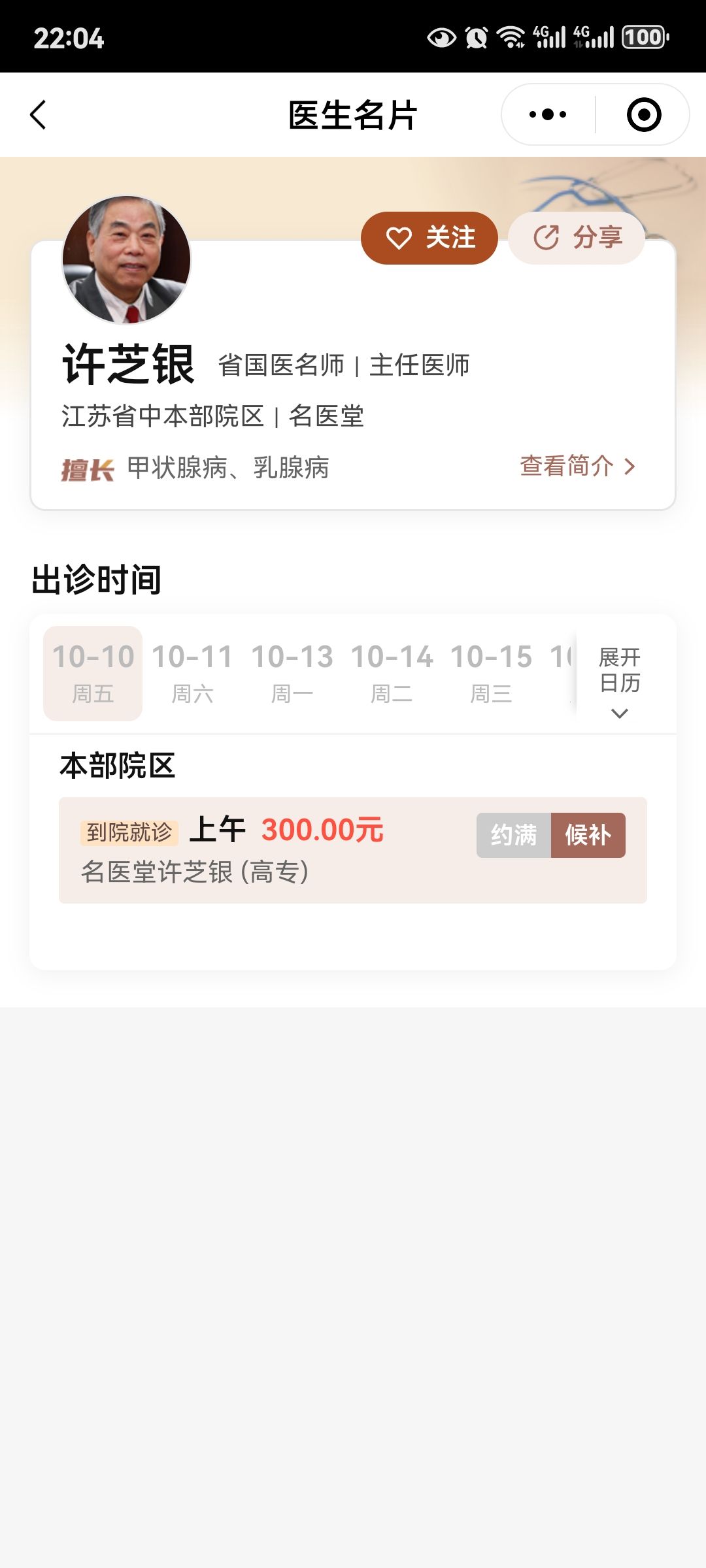Pick the 10-15 周三 date
Screen dimensions: 706x1568
(x=491, y=673)
